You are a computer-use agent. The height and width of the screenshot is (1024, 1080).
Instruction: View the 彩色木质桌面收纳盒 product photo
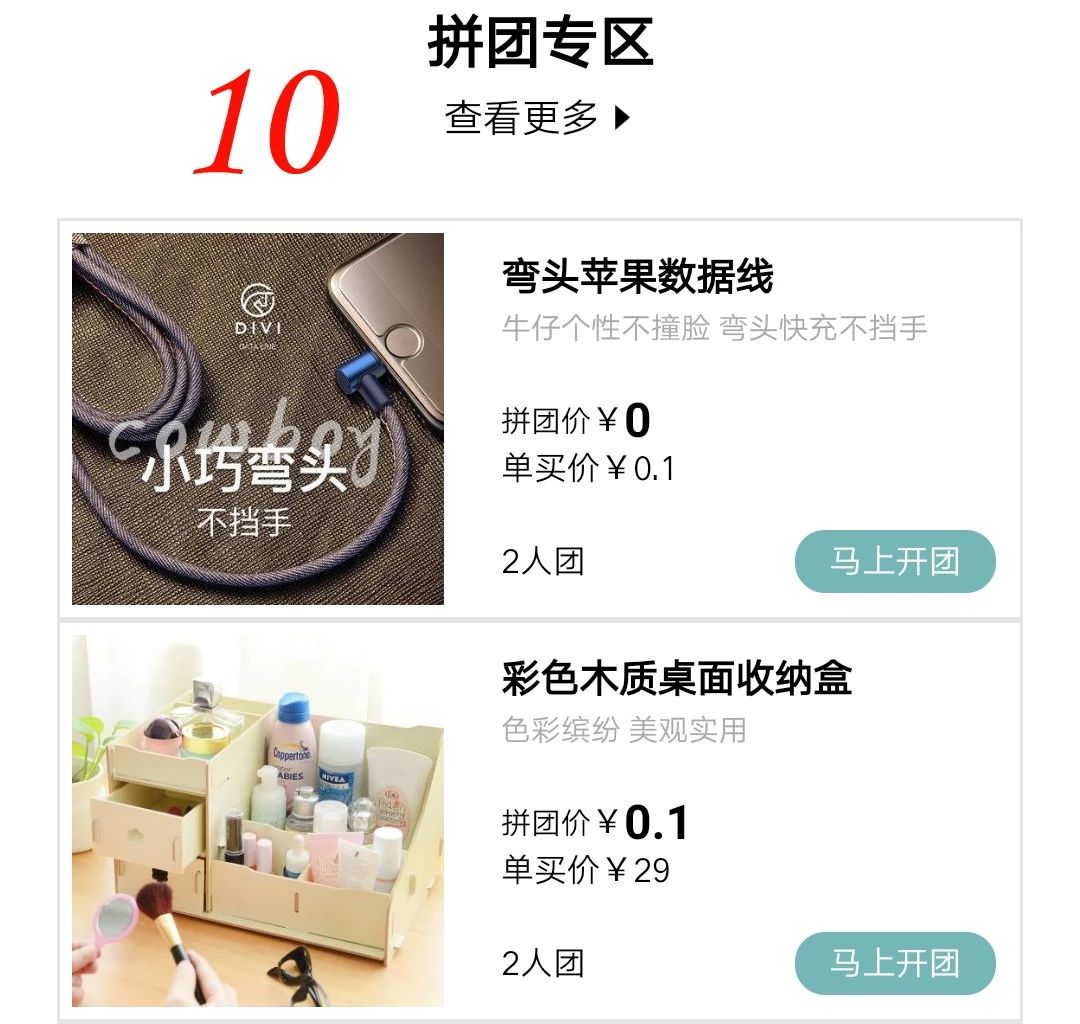pyautogui.click(x=258, y=821)
